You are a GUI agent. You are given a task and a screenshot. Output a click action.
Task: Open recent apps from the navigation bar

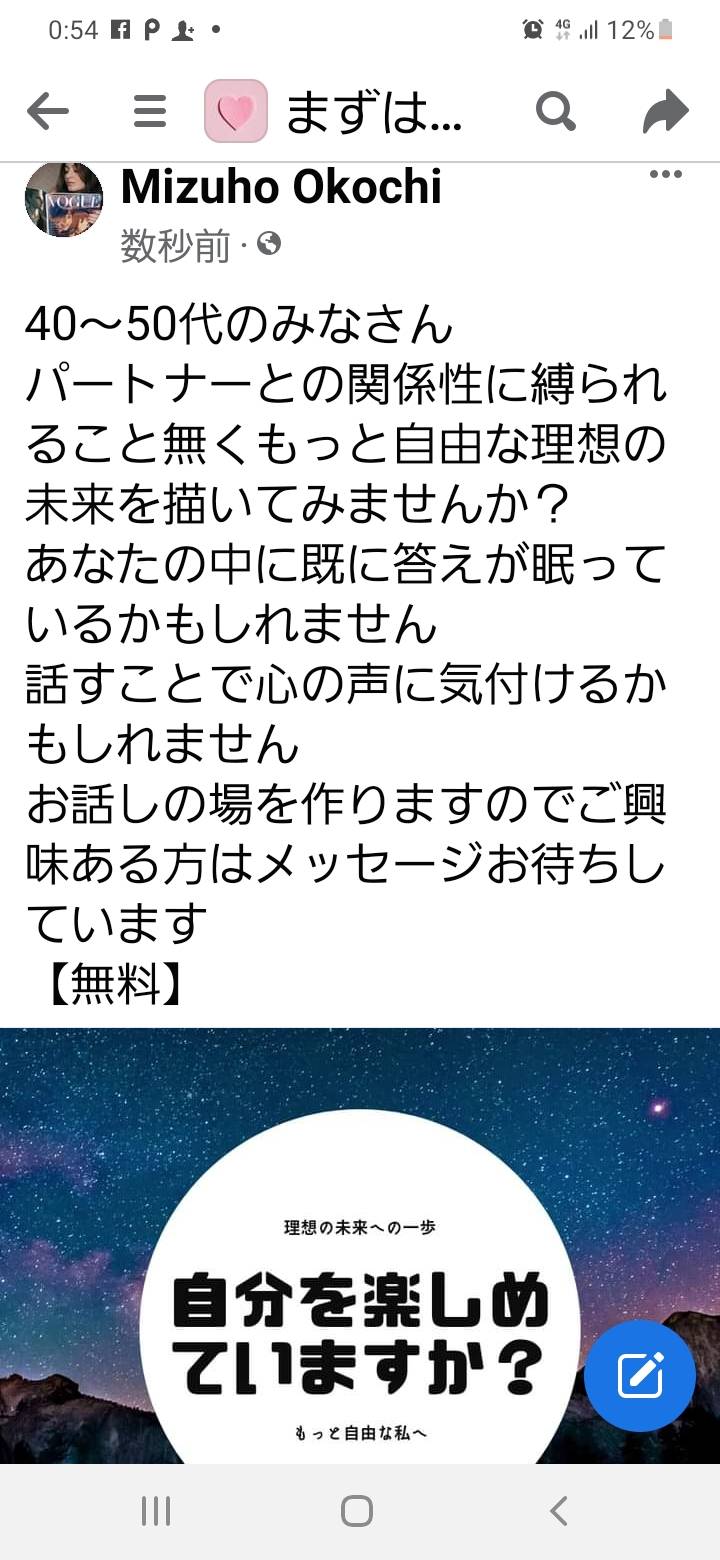coord(156,1511)
